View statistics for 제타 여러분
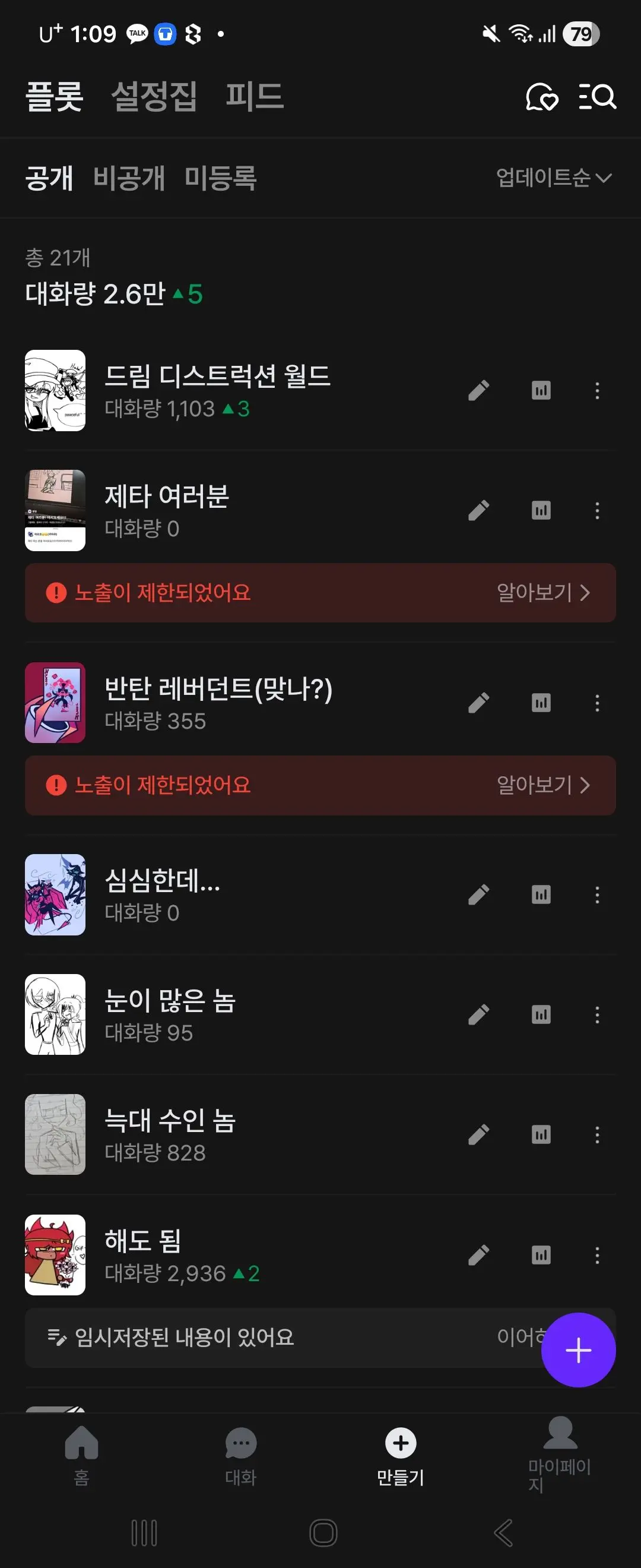The height and width of the screenshot is (1568, 641). [541, 510]
